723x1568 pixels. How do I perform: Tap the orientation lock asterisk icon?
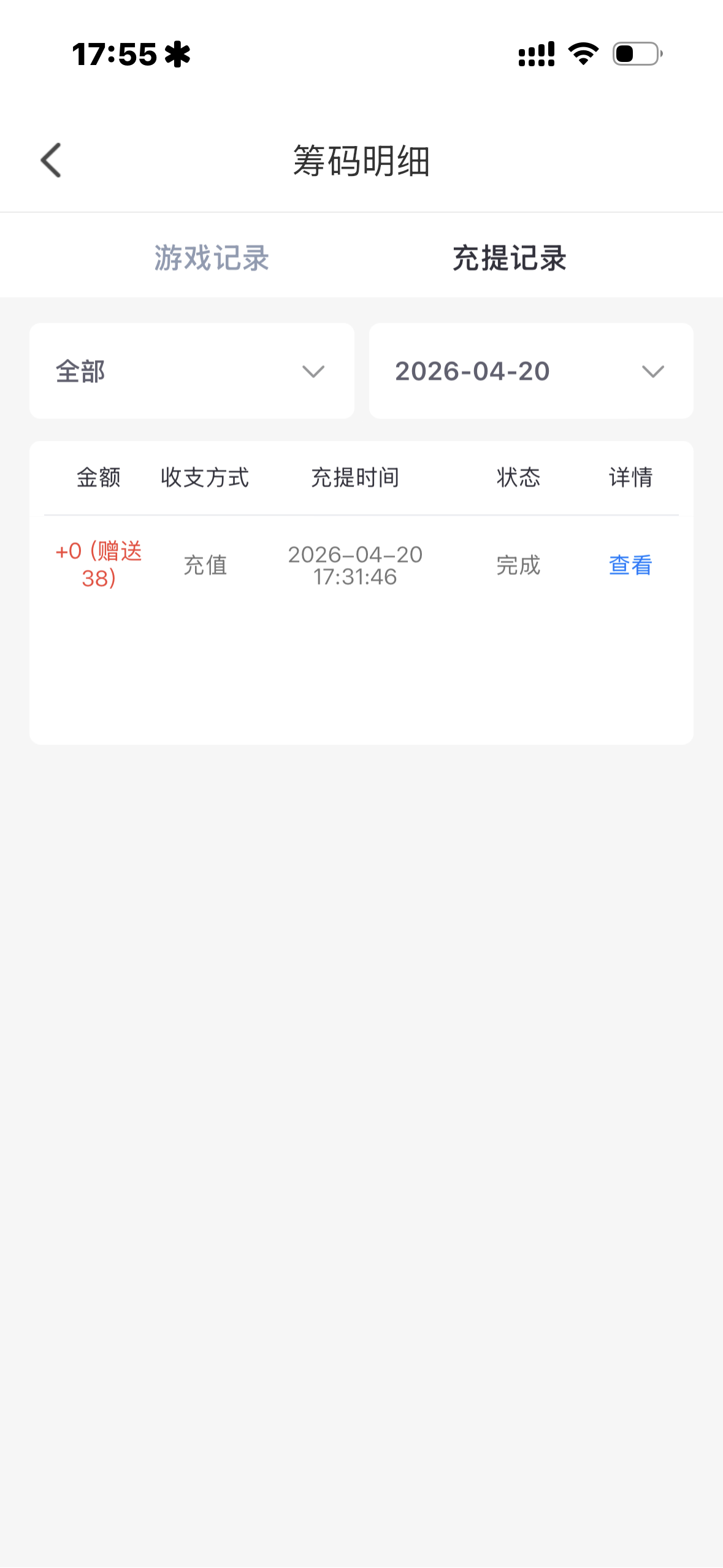pos(177,55)
